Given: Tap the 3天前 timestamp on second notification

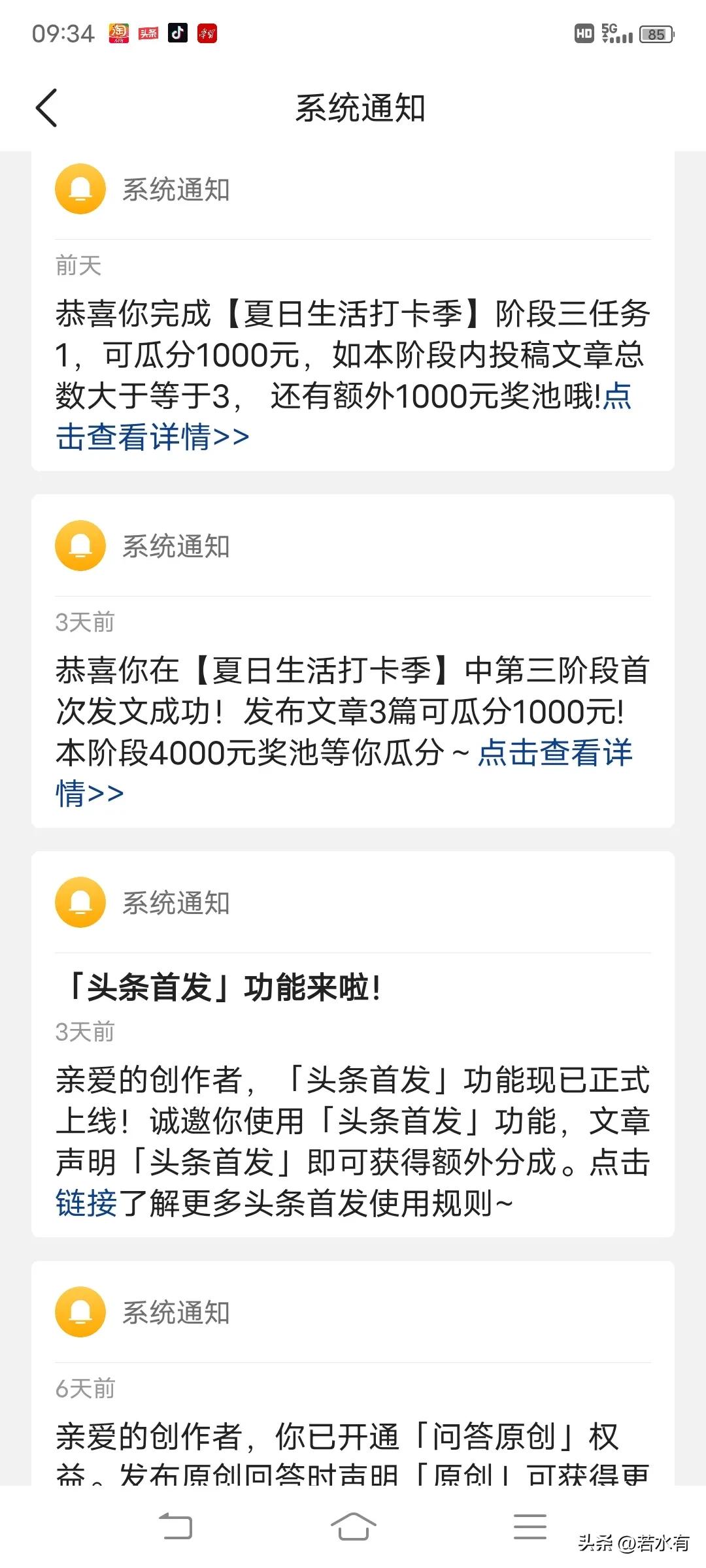Looking at the screenshot, I should tap(84, 621).
